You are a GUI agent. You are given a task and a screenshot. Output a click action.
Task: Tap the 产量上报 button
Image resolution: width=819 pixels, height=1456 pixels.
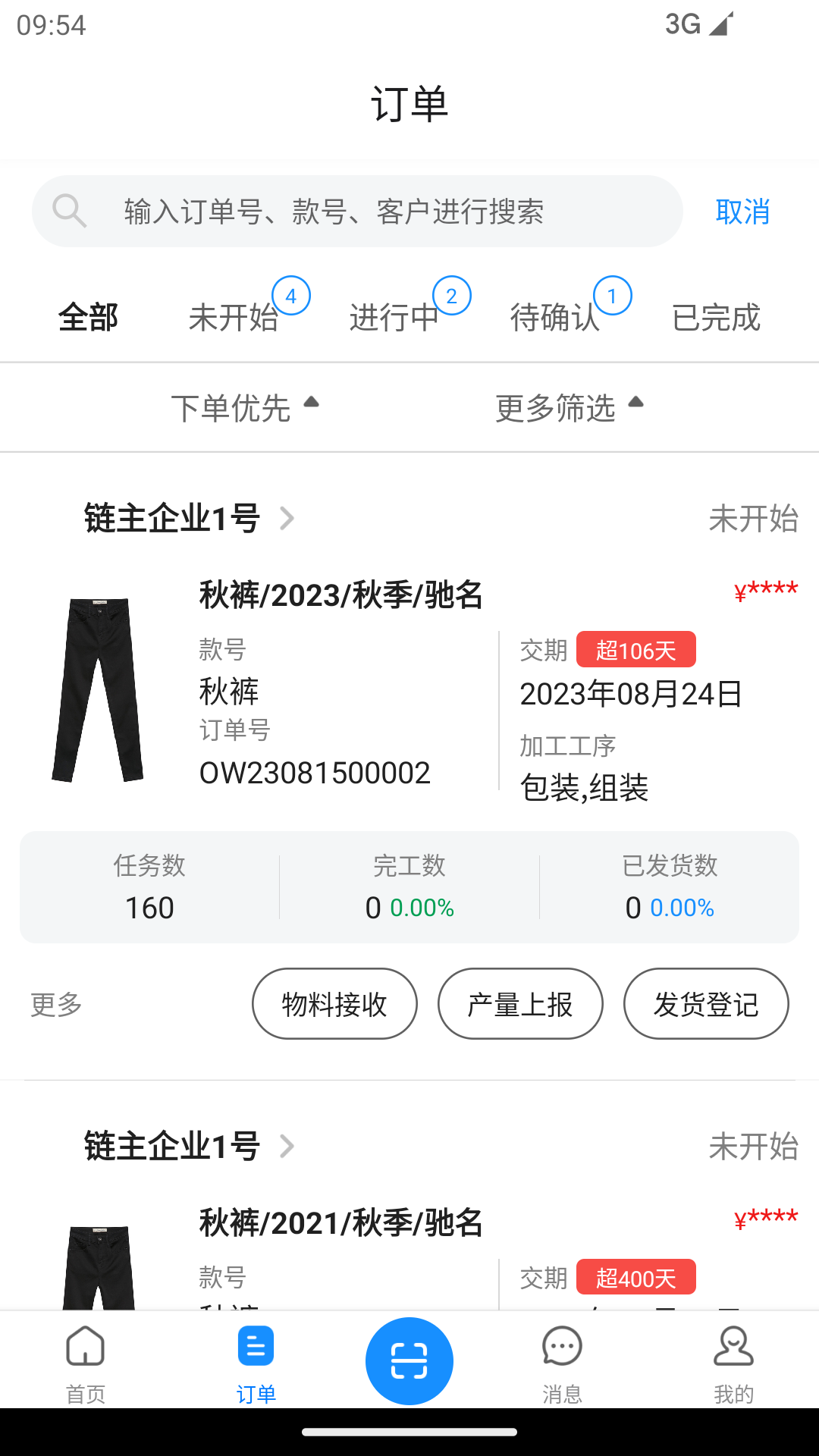[x=520, y=1003]
